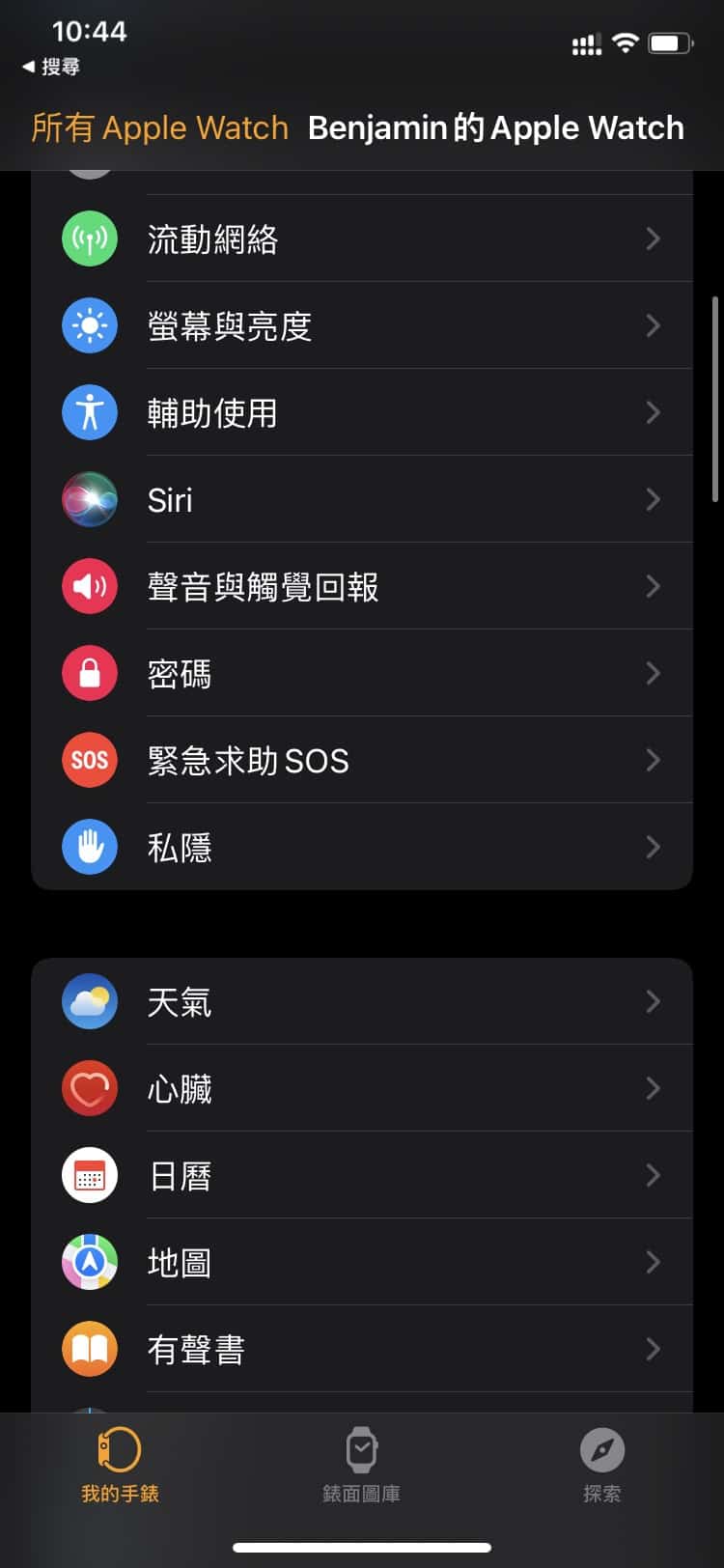The width and height of the screenshot is (724, 1568).
Task: Open 密碼 settings
Action: pyautogui.click(x=362, y=673)
